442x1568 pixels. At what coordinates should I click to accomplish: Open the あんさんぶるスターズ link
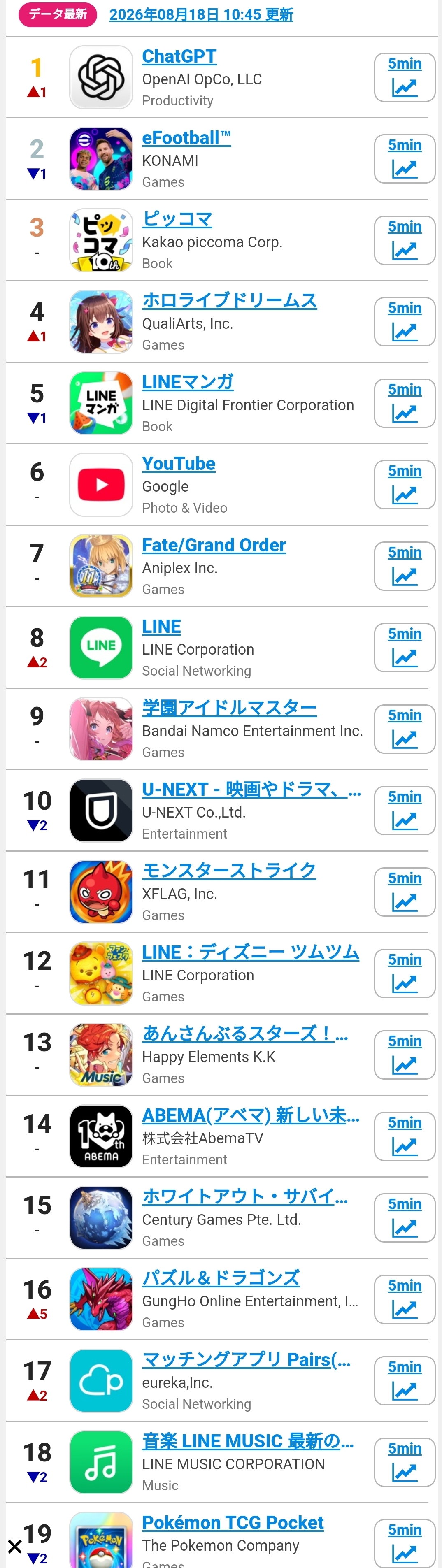click(245, 1034)
